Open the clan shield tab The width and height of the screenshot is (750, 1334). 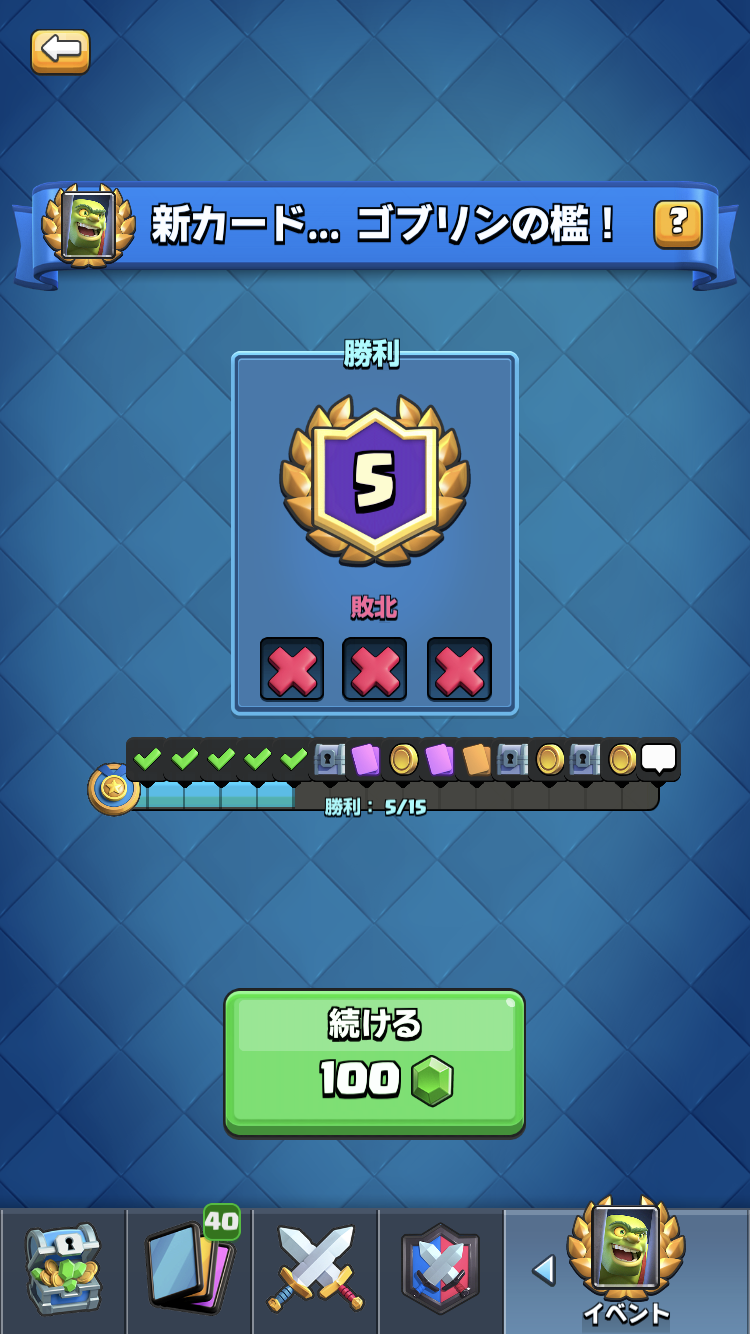(x=441, y=1270)
